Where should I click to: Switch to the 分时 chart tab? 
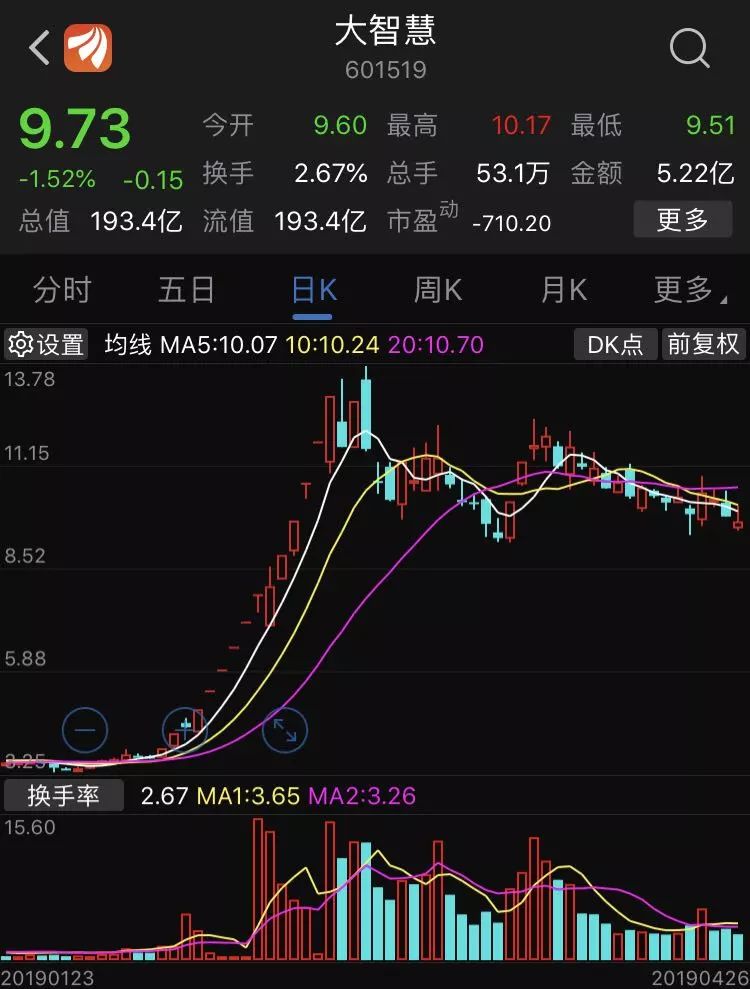pyautogui.click(x=62, y=290)
